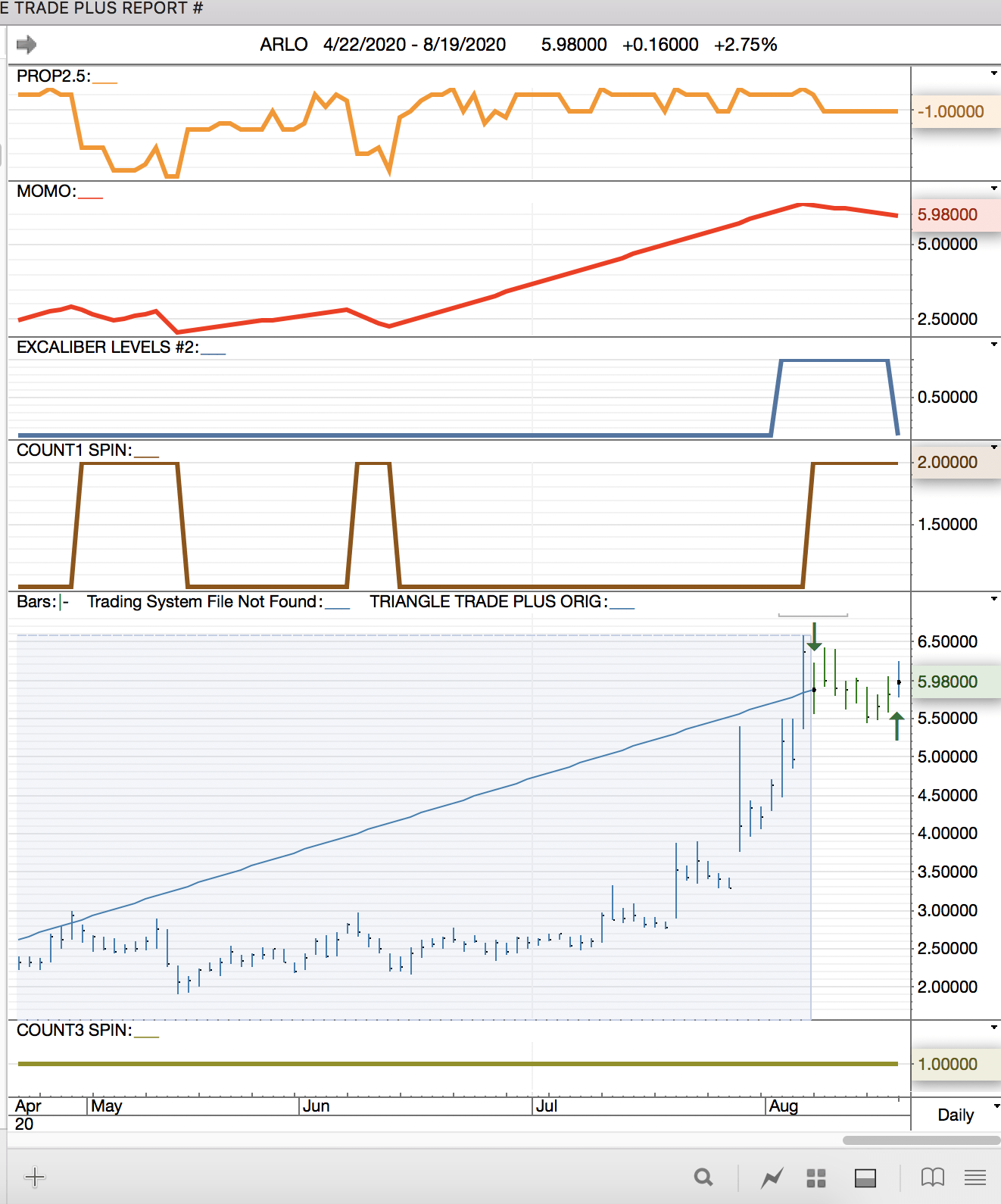This screenshot has width=1001, height=1204.
Task: Open the magnifier search tool
Action: (703, 1177)
